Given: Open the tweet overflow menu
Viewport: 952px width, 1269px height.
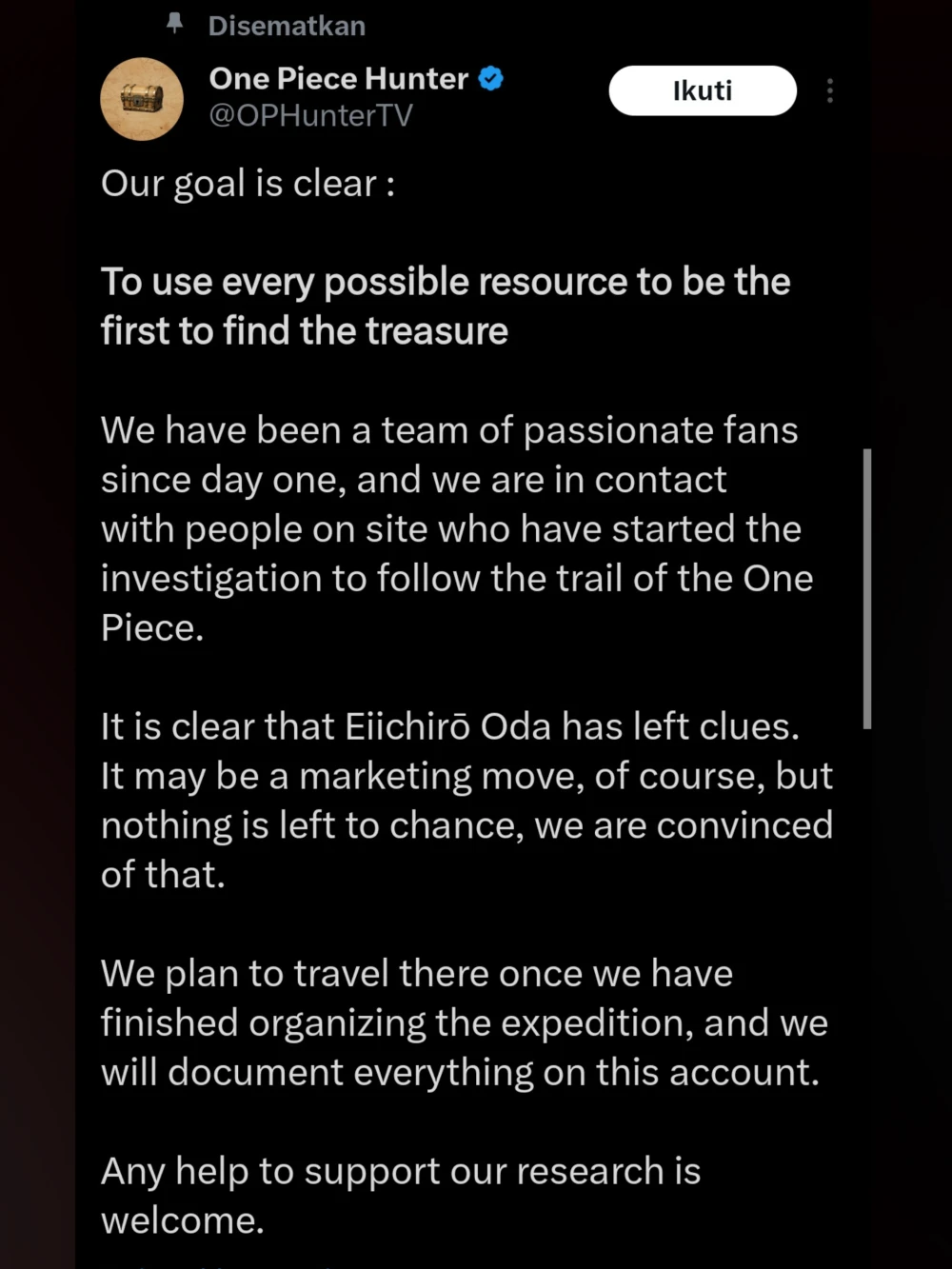Looking at the screenshot, I should tap(830, 90).
